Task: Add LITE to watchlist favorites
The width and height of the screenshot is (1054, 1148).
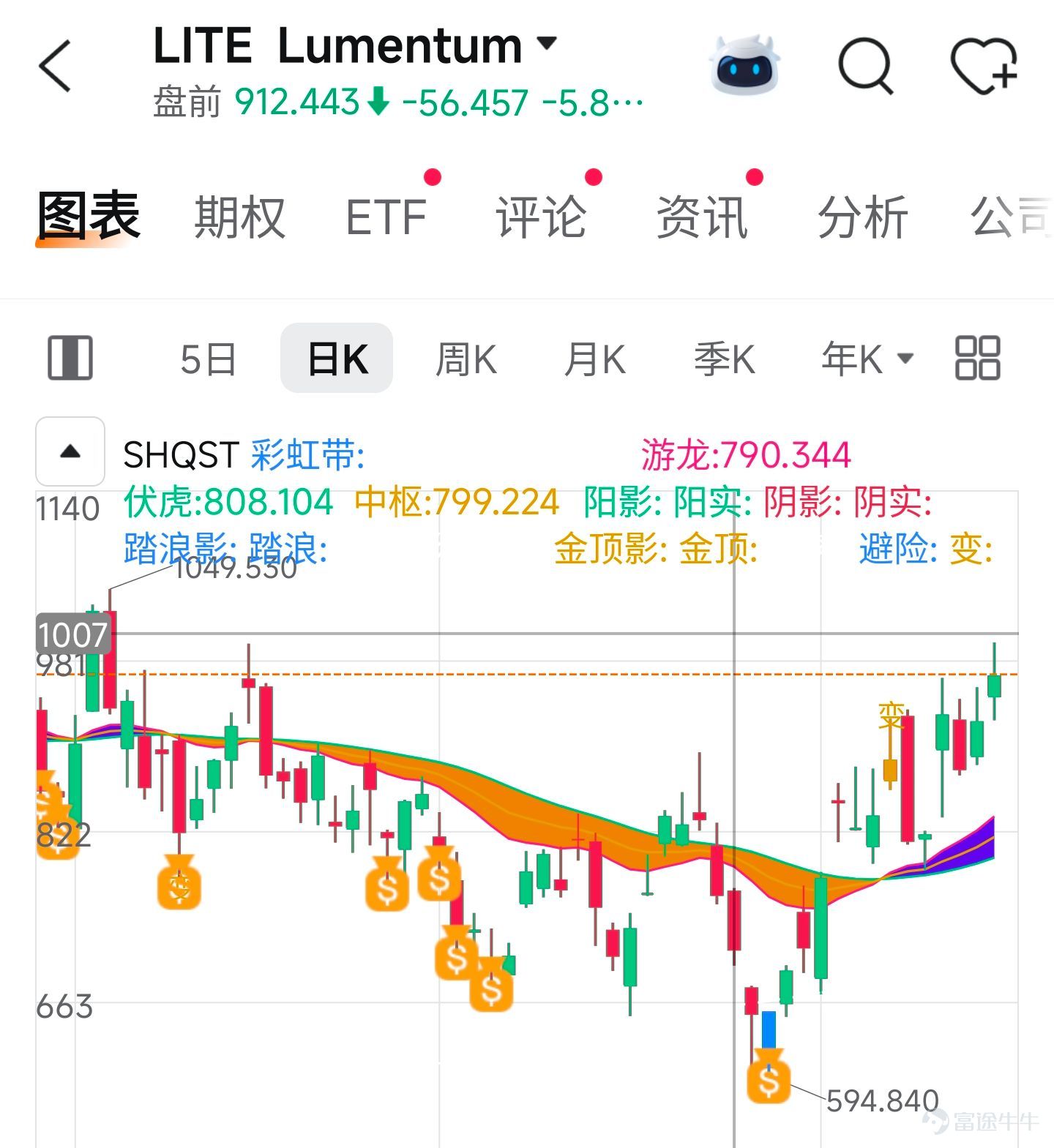Action: click(984, 66)
